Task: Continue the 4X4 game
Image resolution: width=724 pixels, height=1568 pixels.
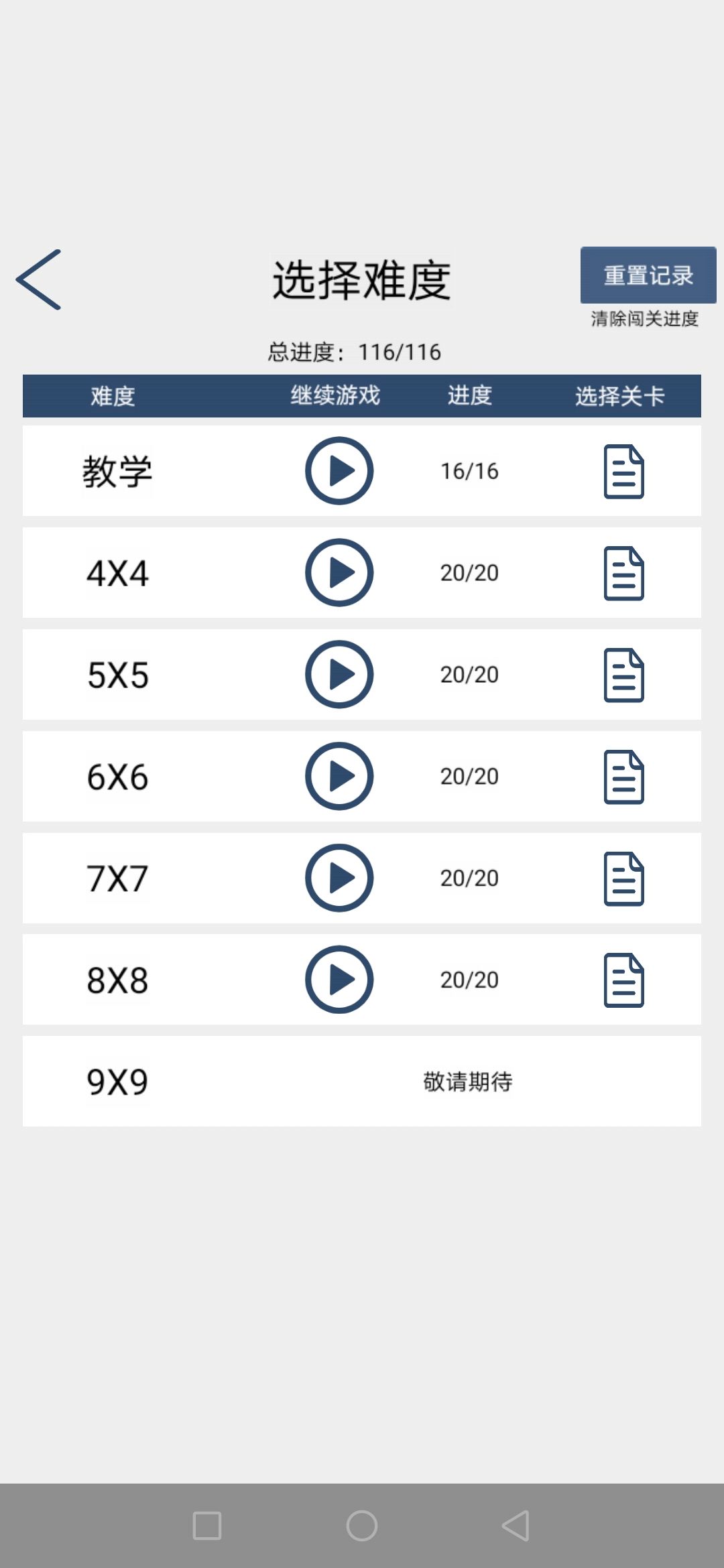Action: click(339, 573)
